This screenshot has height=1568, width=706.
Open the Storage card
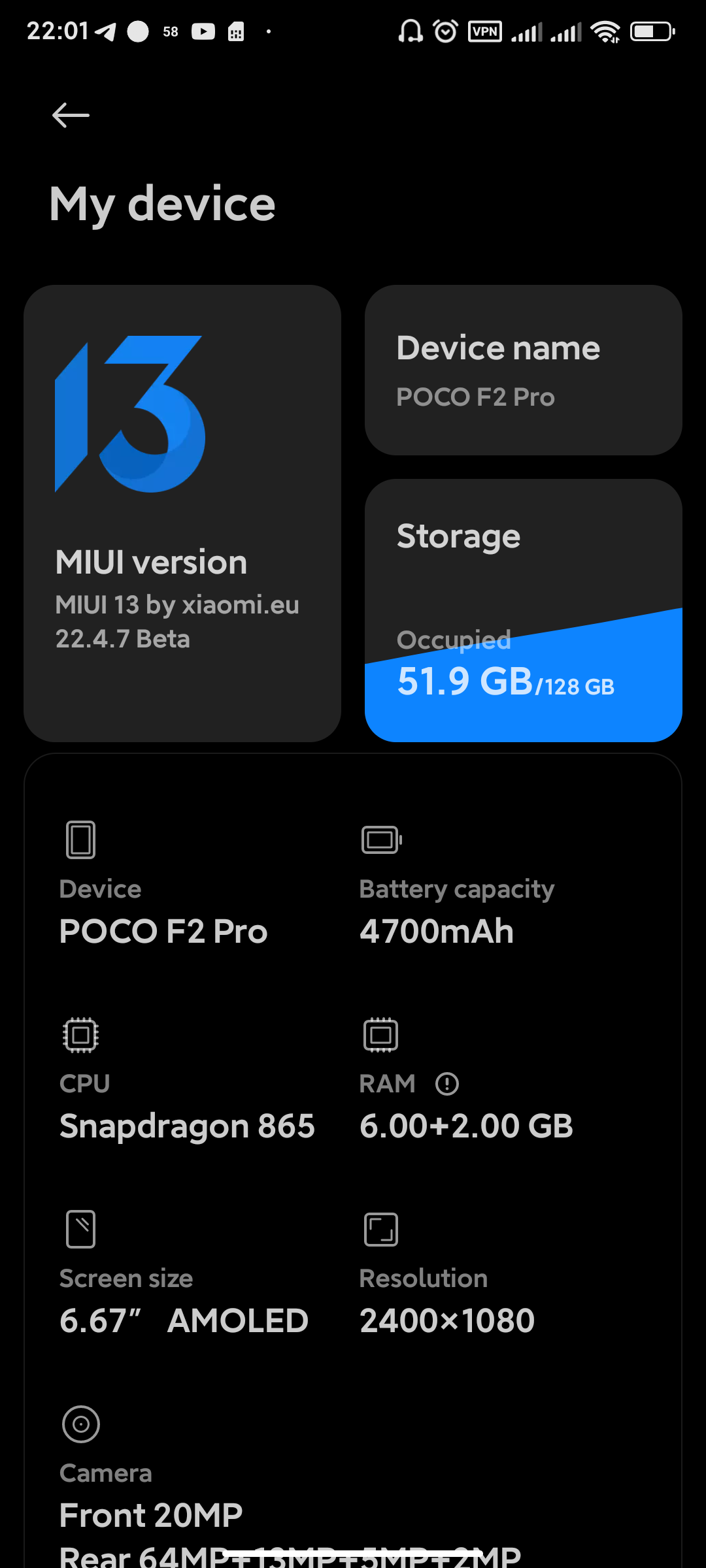tap(524, 610)
